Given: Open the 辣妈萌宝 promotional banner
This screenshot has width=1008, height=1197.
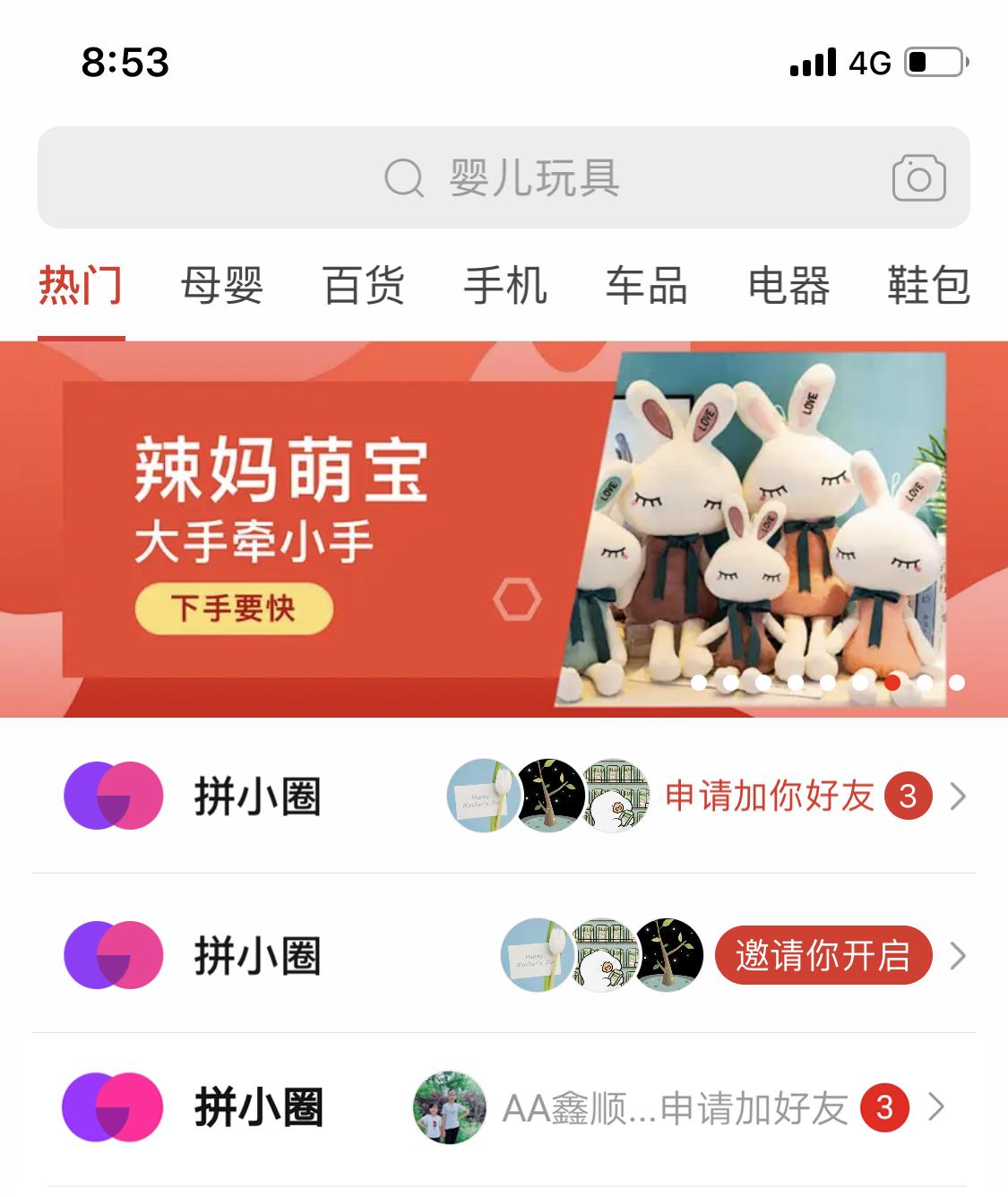Looking at the screenshot, I should point(502,529).
